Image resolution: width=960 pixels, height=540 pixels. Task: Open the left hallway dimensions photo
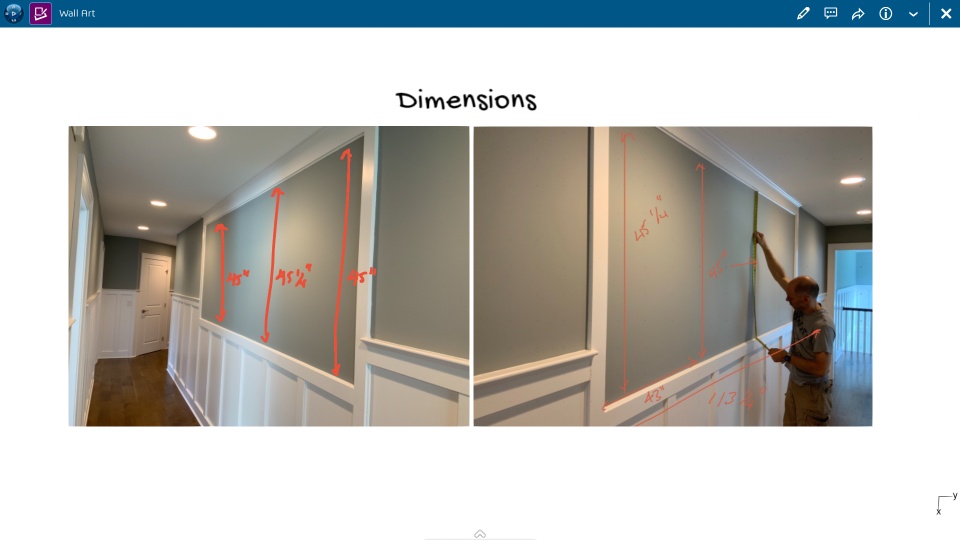click(x=268, y=276)
